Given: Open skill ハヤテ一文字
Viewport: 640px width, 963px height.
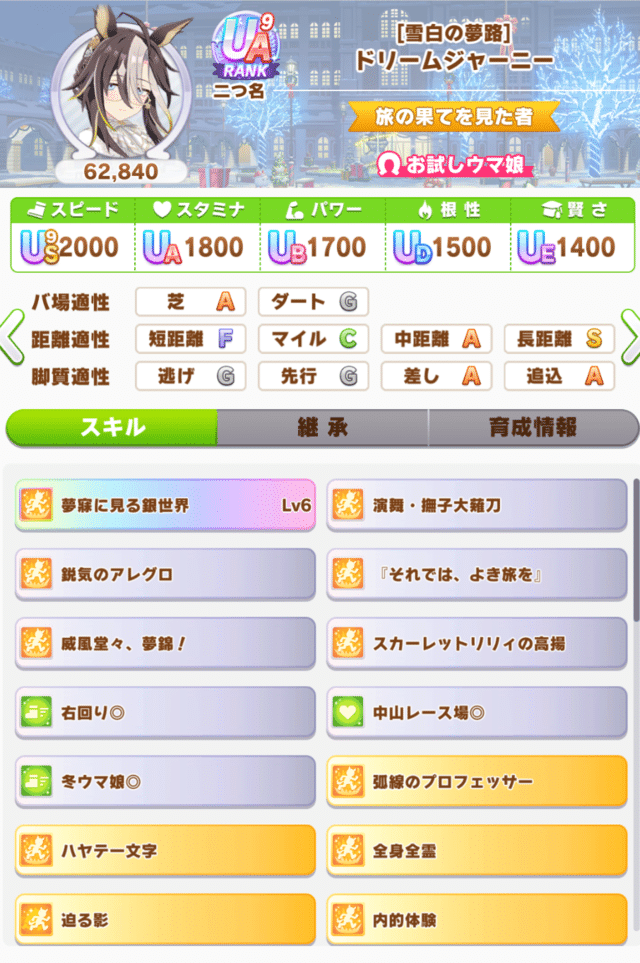Looking at the screenshot, I should tap(166, 850).
